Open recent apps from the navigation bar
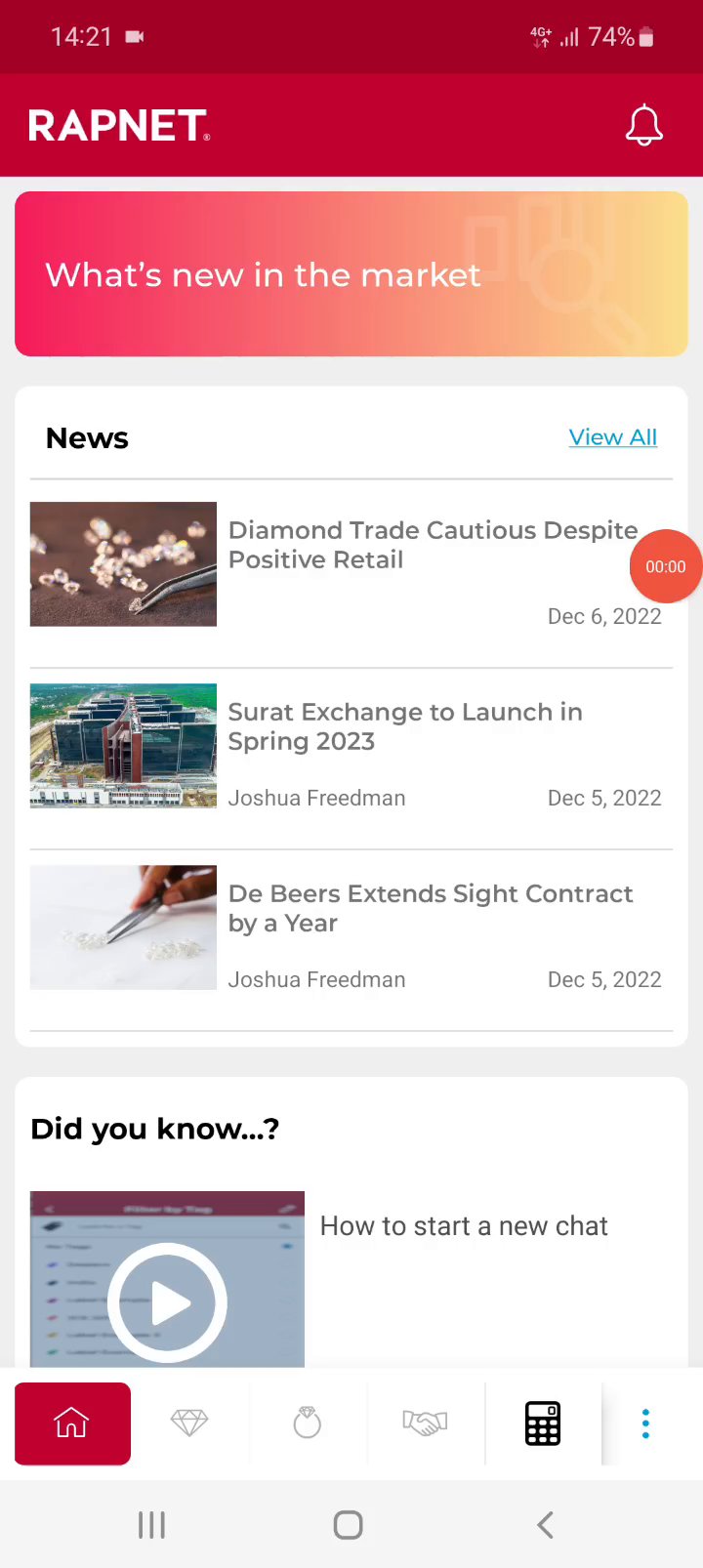 click(151, 1525)
